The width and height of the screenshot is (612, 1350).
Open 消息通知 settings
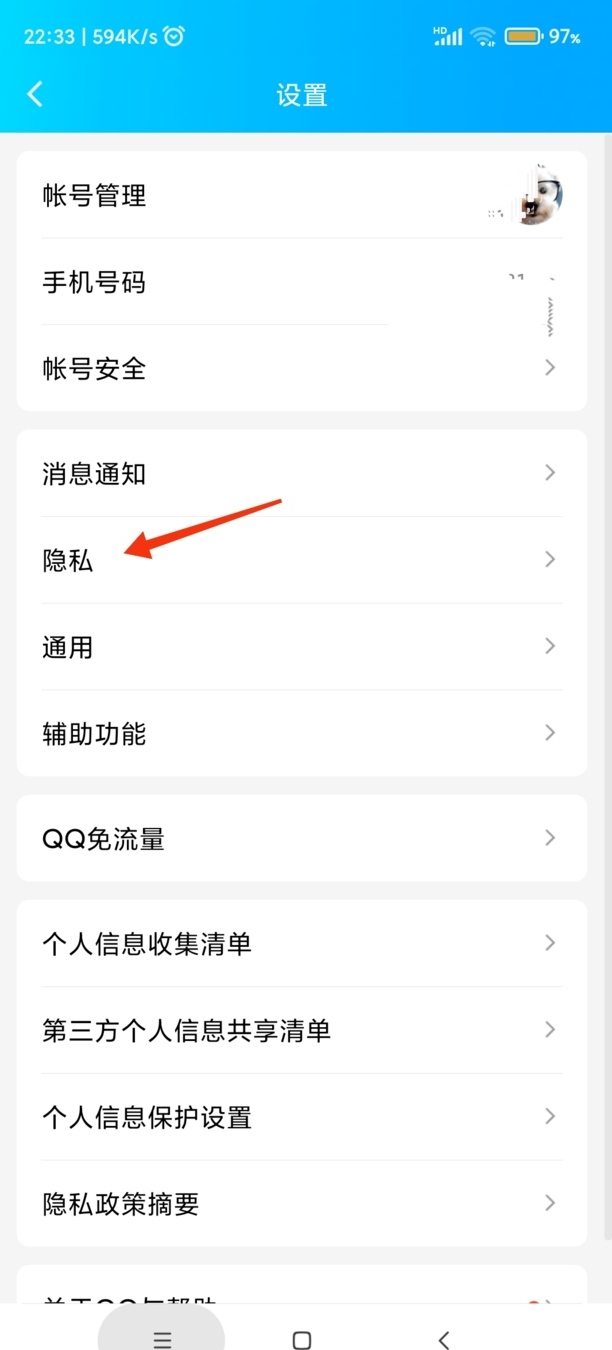coord(300,473)
